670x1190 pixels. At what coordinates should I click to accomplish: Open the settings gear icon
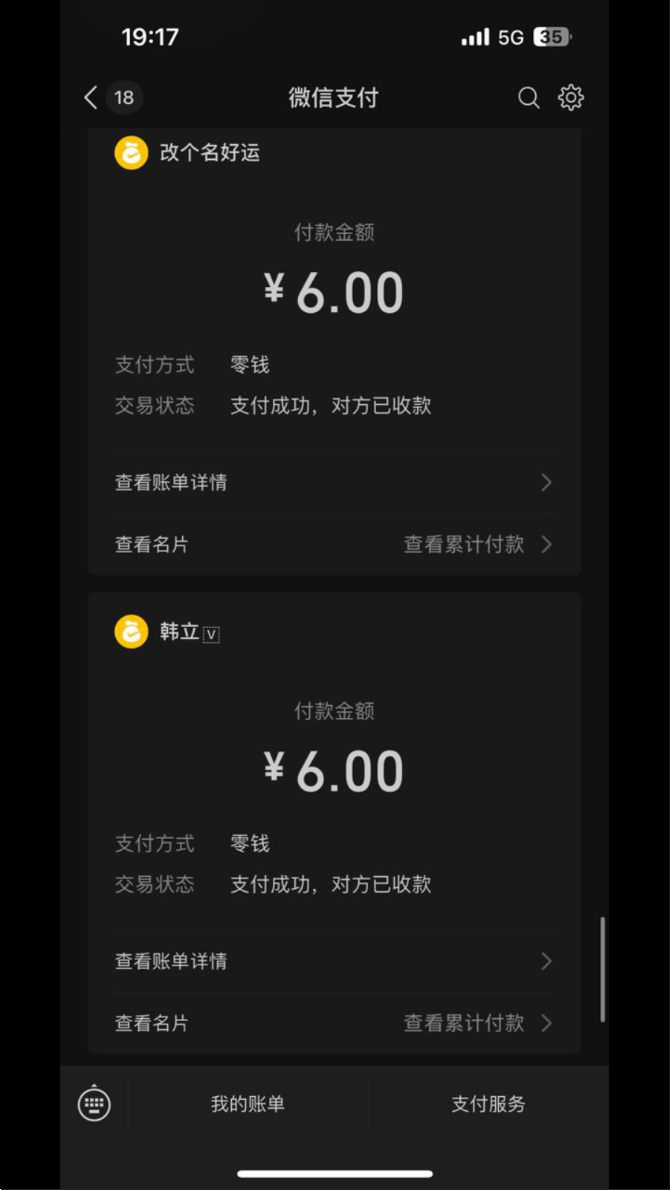[571, 97]
